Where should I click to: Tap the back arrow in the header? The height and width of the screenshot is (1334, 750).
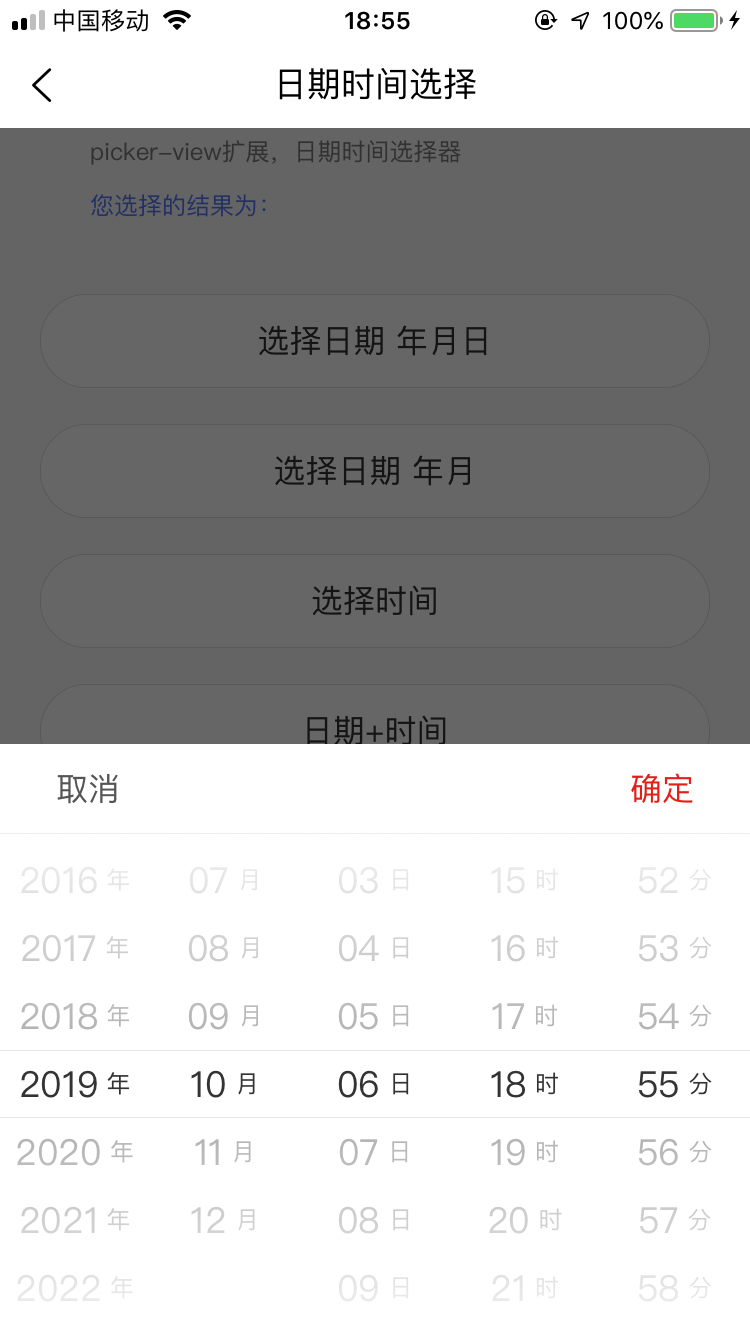click(x=42, y=86)
